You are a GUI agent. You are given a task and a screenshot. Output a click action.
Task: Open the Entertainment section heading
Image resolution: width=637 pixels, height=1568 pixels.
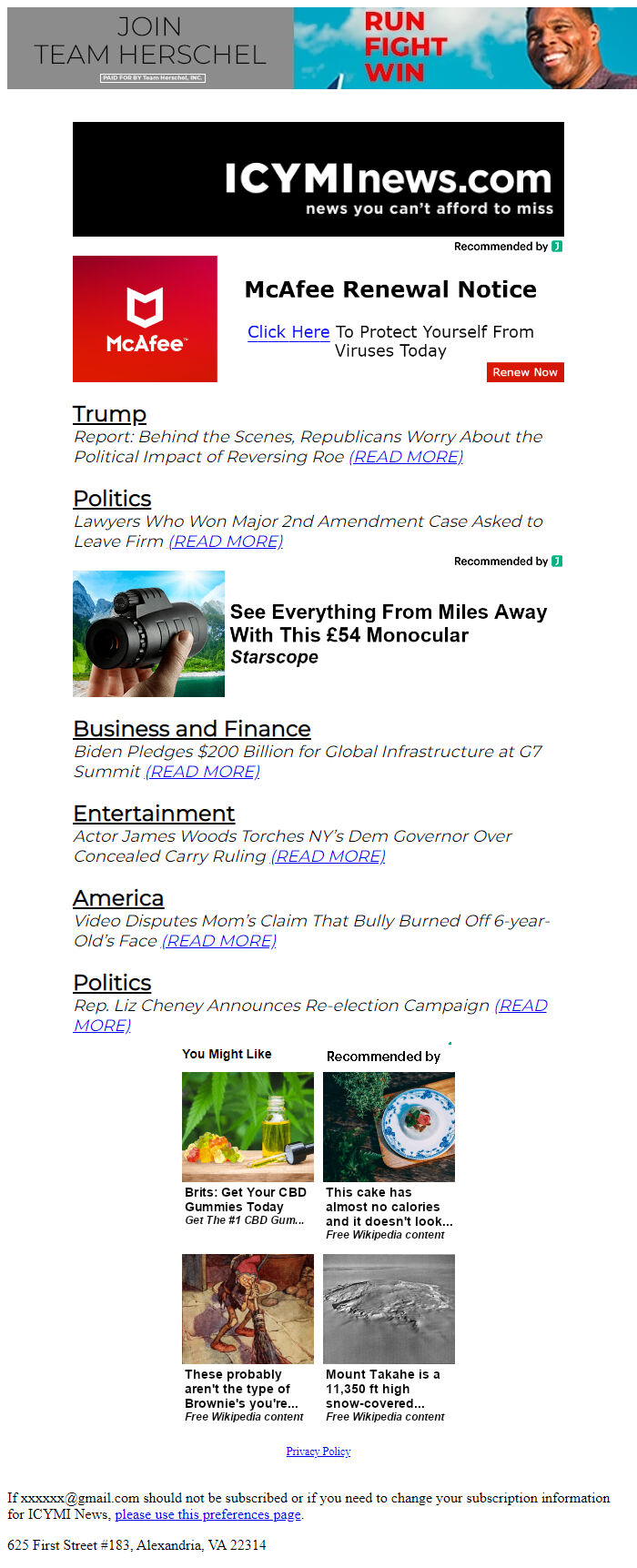(154, 814)
